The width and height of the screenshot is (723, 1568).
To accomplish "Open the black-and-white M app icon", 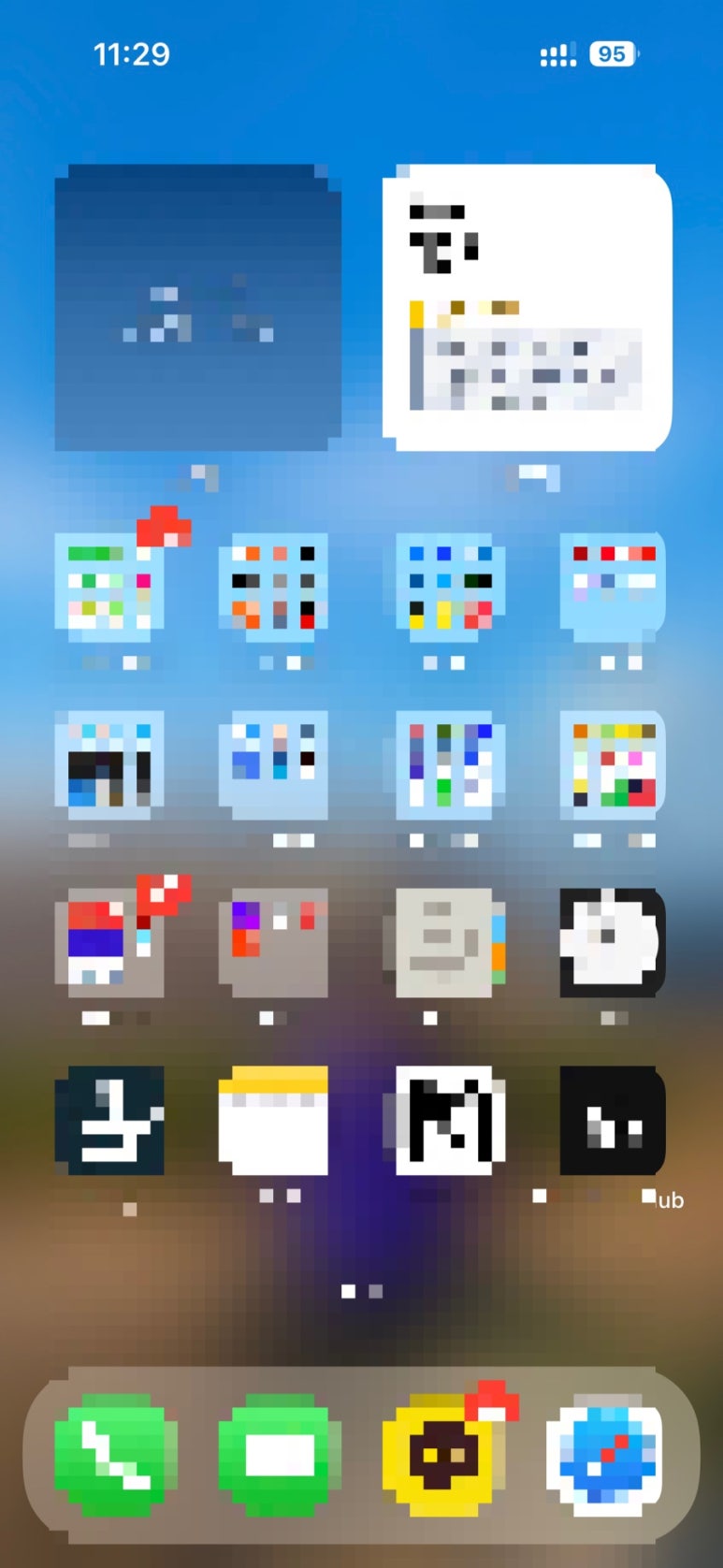I will click(449, 1120).
